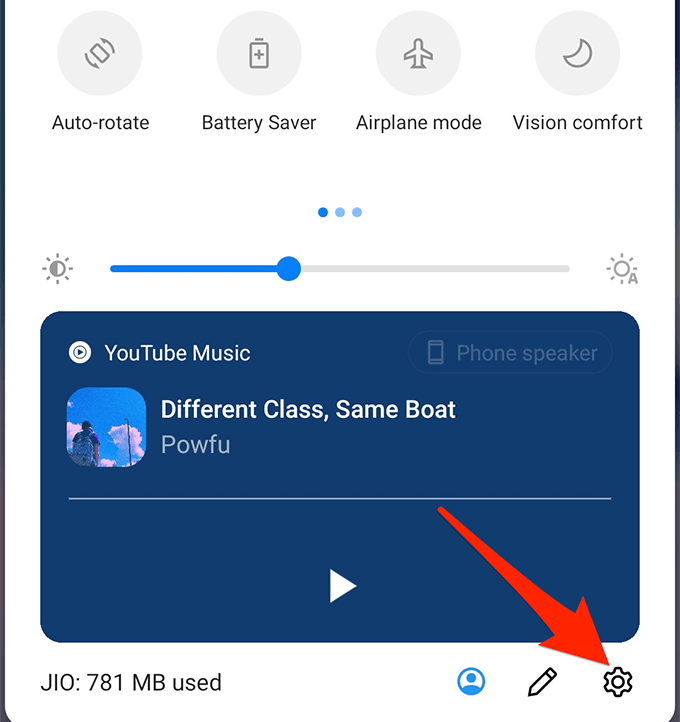
Task: Enable Airplane mode
Action: 418,53
